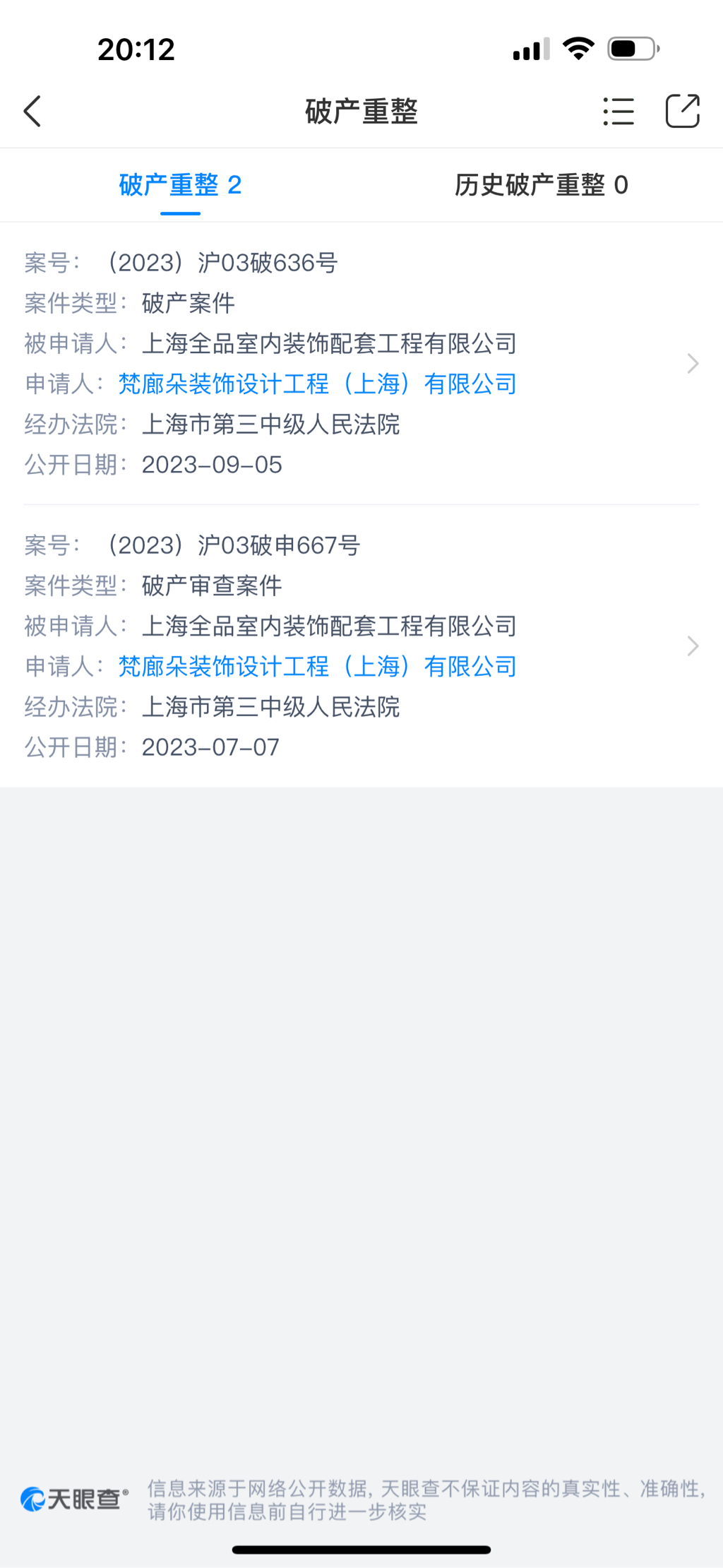Open the list menu icon

click(619, 112)
